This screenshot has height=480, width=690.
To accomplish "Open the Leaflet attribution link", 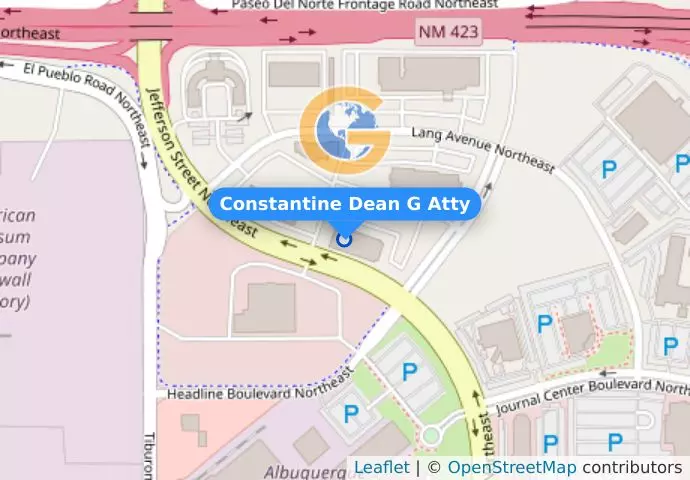I will 381,467.
